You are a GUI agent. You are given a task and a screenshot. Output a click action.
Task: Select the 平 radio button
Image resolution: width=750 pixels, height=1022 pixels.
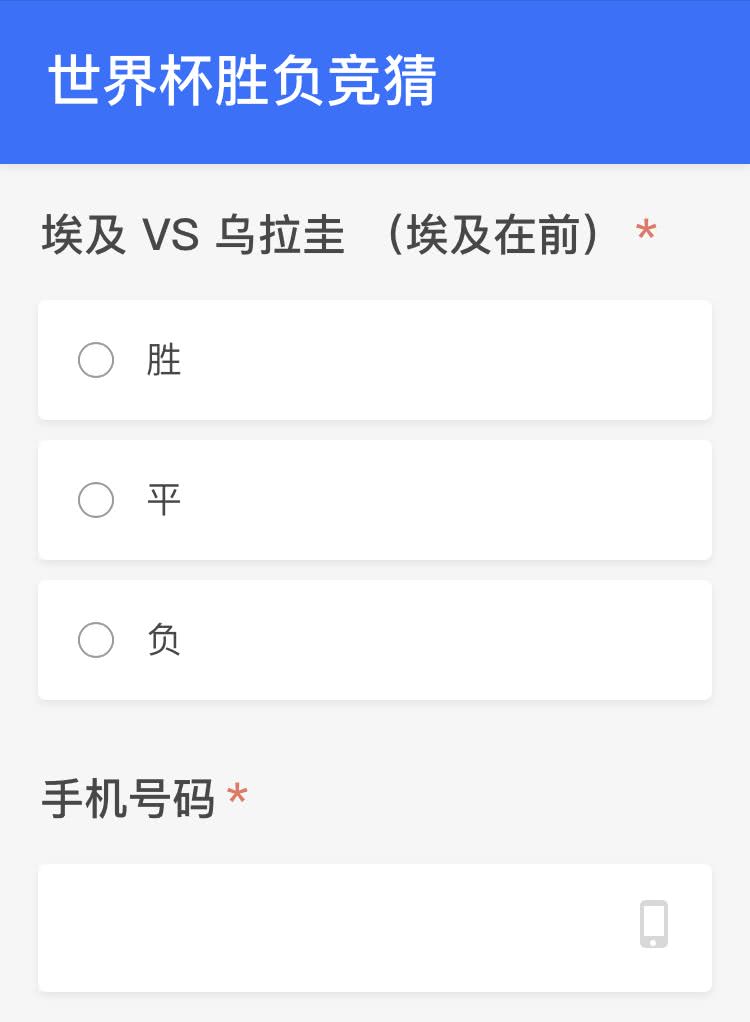point(96,500)
